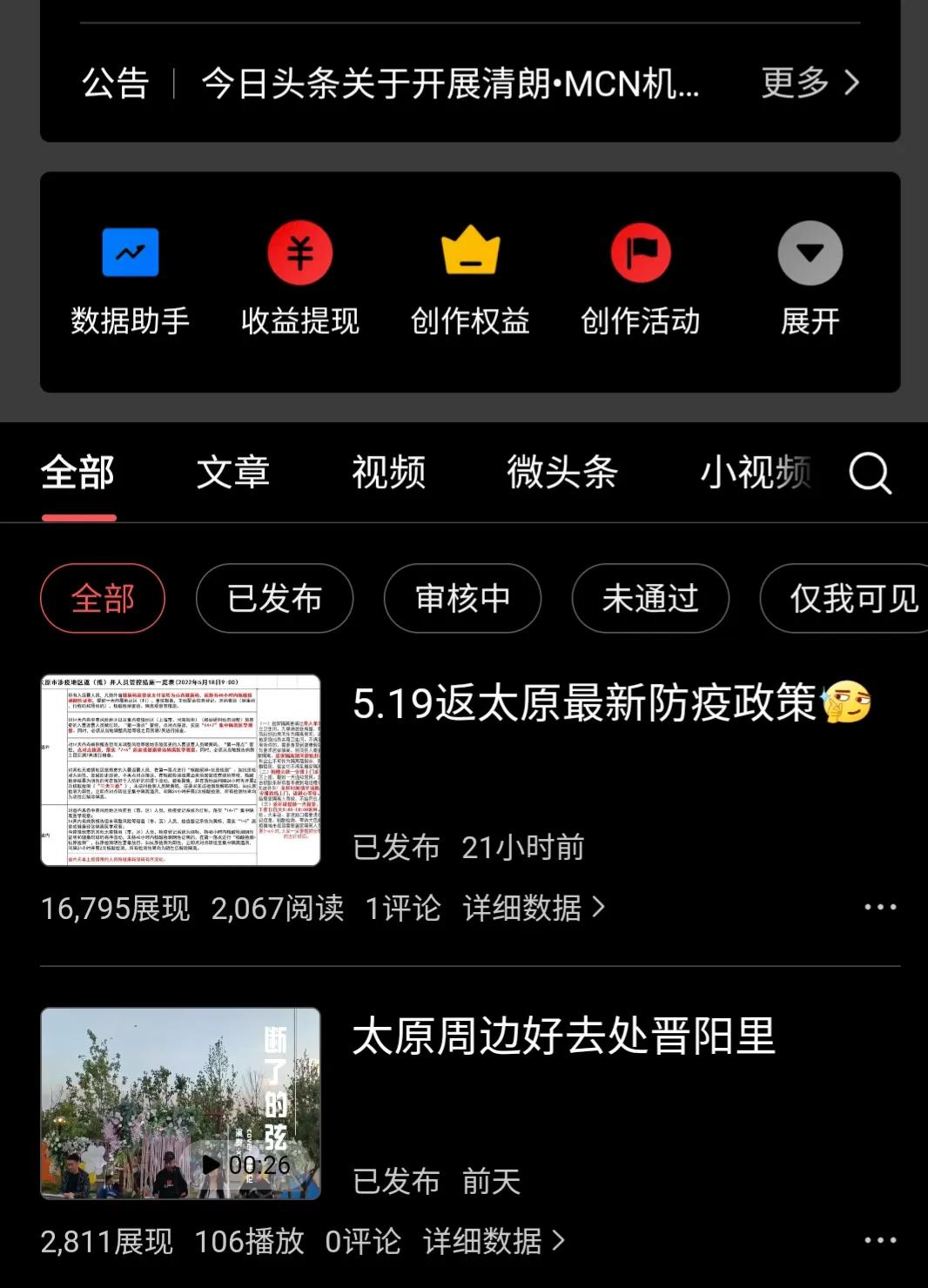Switch to the 微头条 tab

pos(562,473)
